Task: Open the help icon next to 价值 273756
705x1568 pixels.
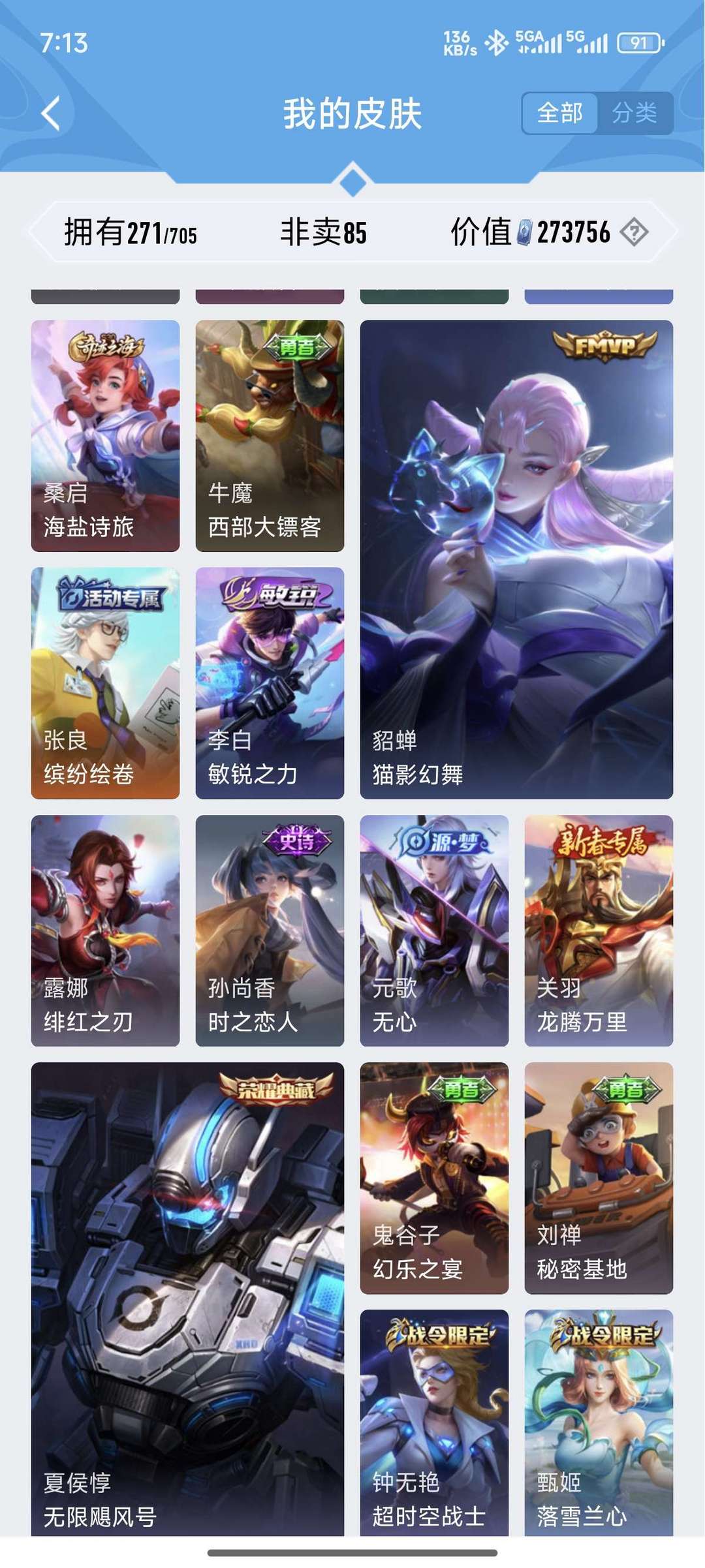Action: click(634, 232)
